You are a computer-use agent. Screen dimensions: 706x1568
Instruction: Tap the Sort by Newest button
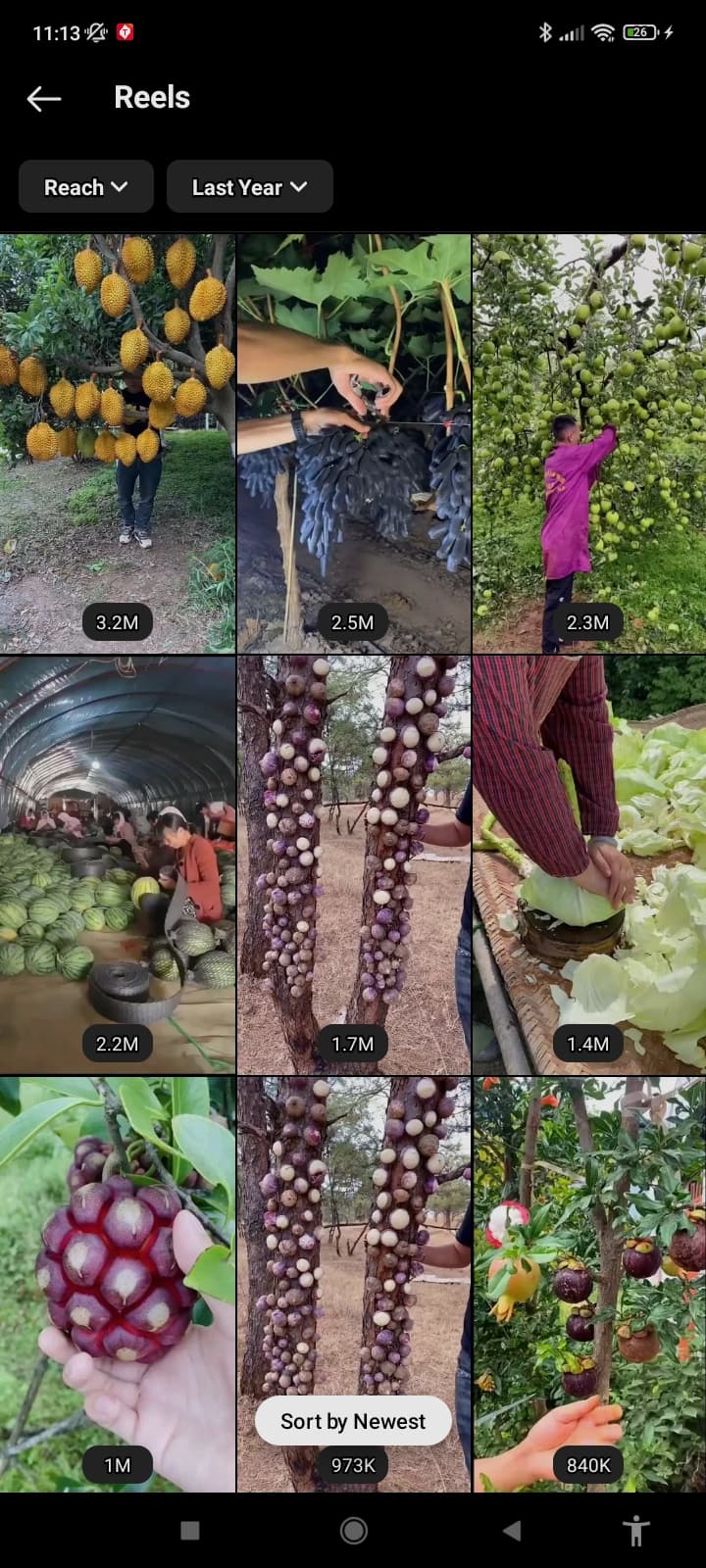coord(353,1421)
